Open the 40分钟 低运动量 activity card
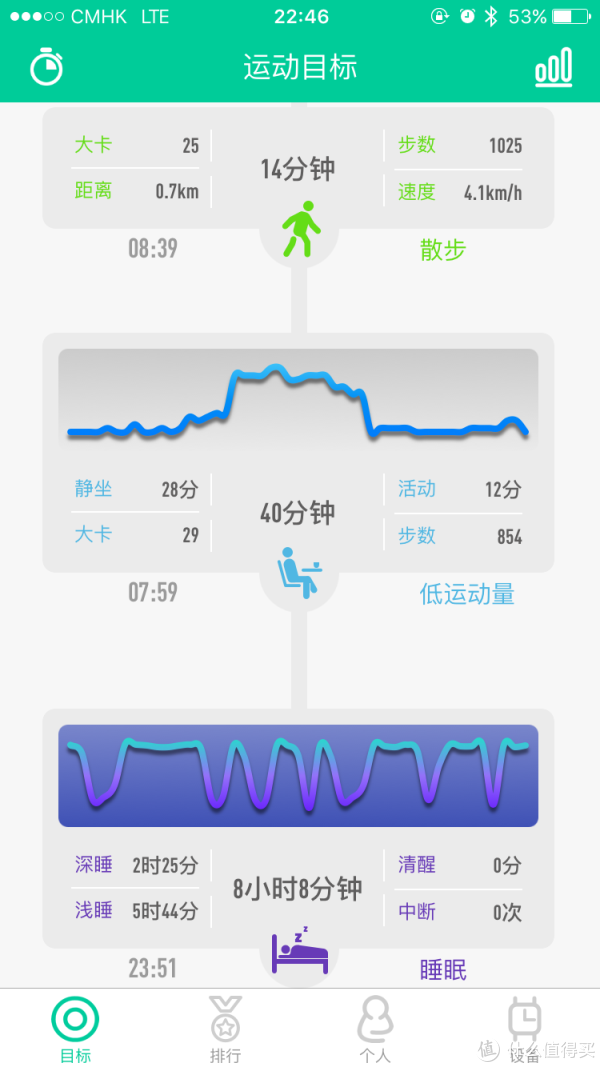This screenshot has height=1067, width=600. point(298,453)
